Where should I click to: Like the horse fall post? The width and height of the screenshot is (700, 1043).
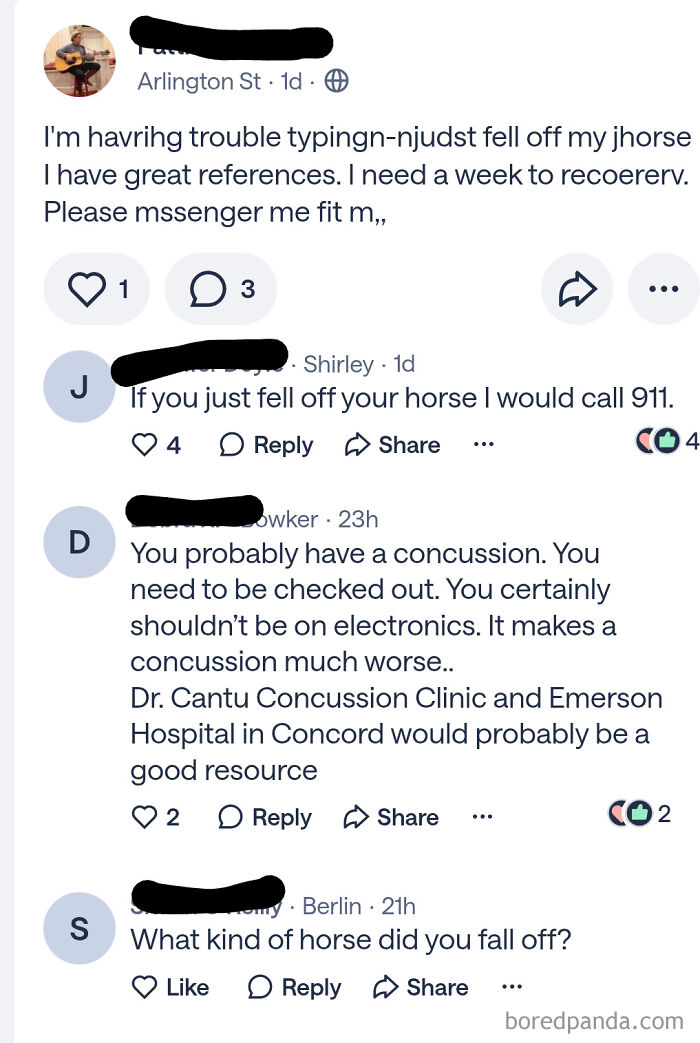coord(96,289)
